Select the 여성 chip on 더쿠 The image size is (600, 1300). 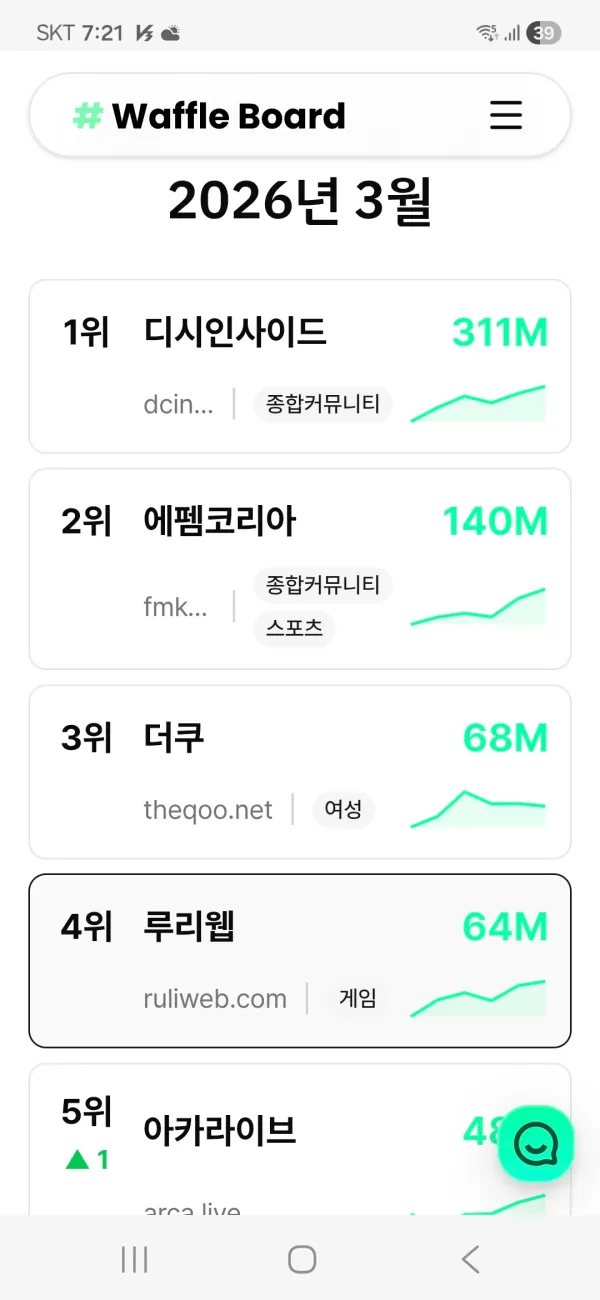pos(343,809)
